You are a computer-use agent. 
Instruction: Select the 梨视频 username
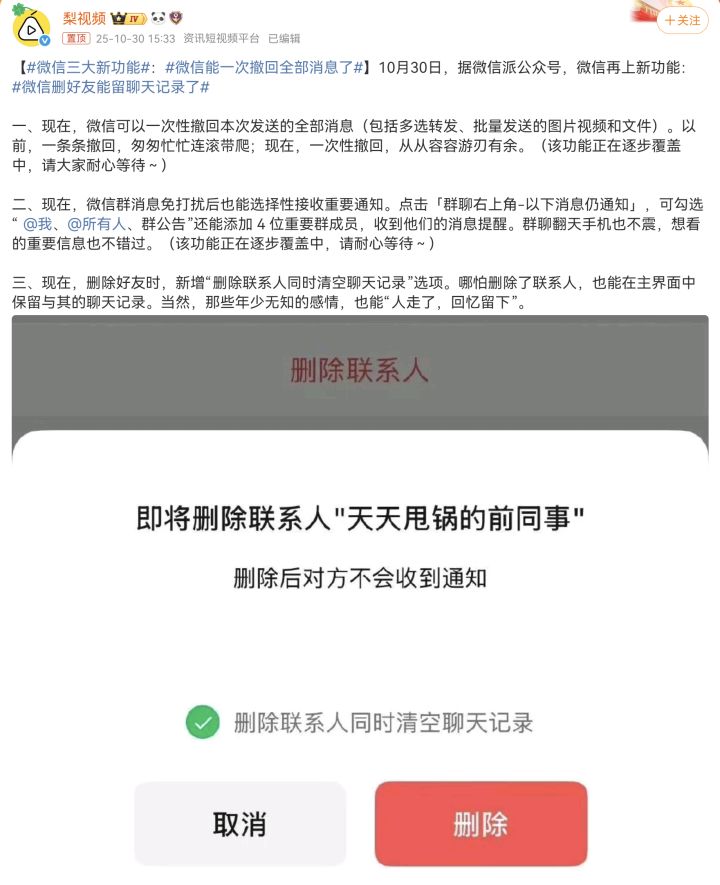point(87,16)
